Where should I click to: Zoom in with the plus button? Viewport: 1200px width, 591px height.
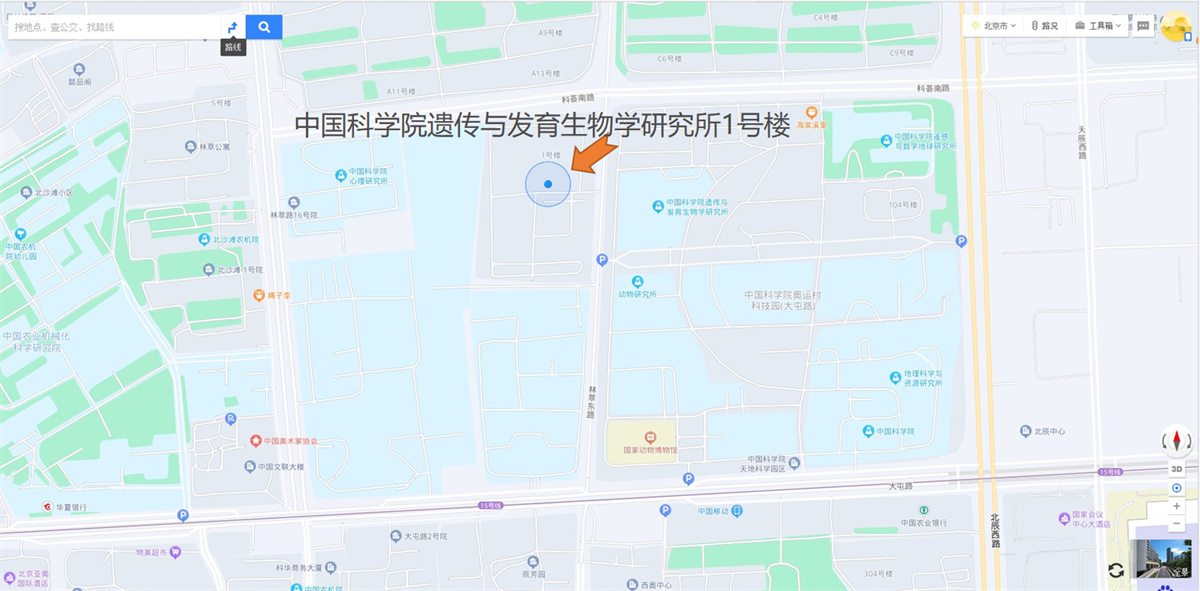tap(1177, 506)
